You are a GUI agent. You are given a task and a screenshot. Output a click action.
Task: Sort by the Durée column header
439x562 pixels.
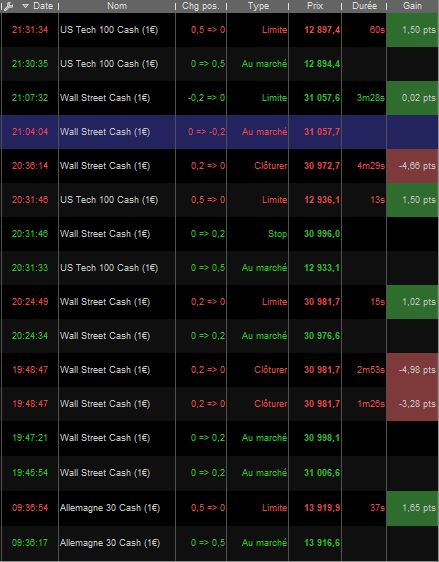[x=364, y=6]
